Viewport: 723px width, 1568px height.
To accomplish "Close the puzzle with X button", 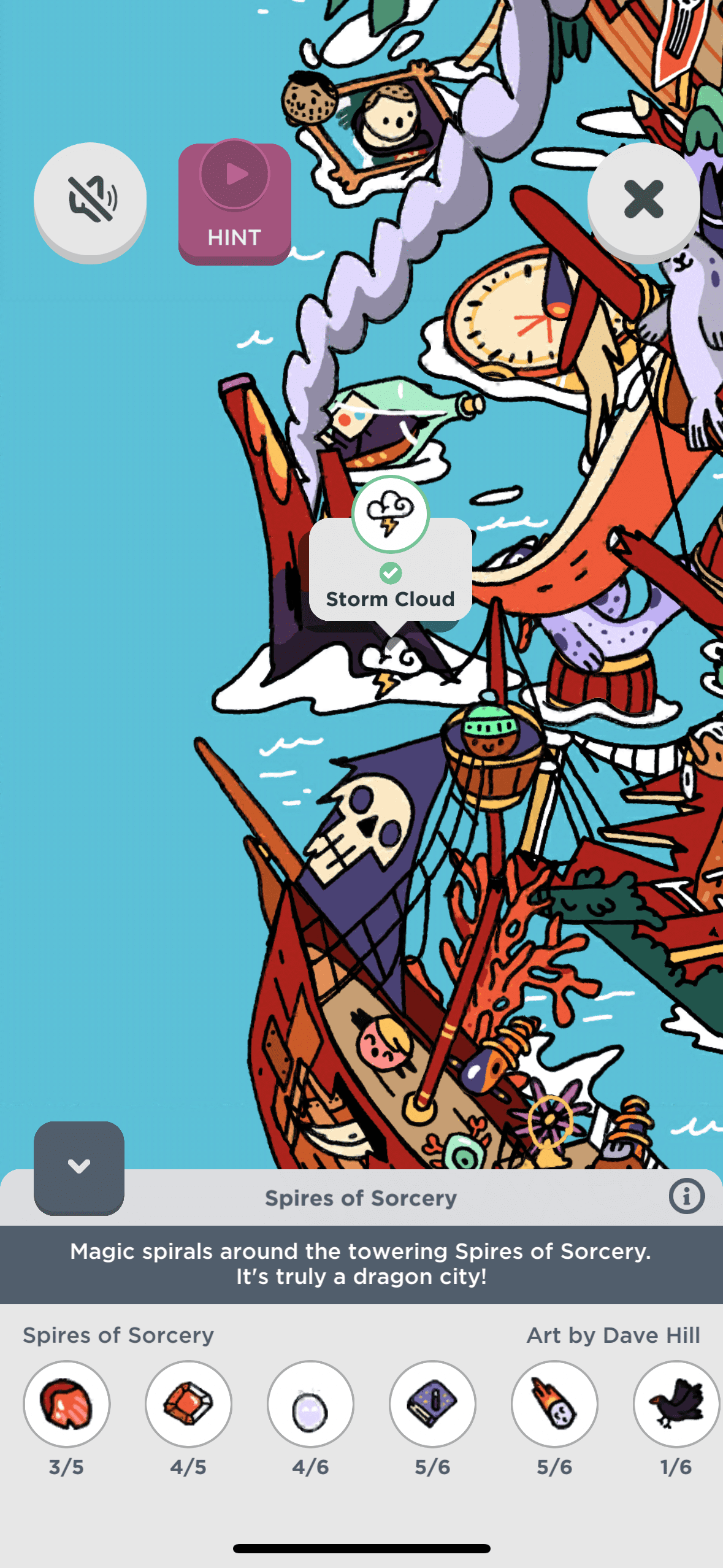I will 643,199.
